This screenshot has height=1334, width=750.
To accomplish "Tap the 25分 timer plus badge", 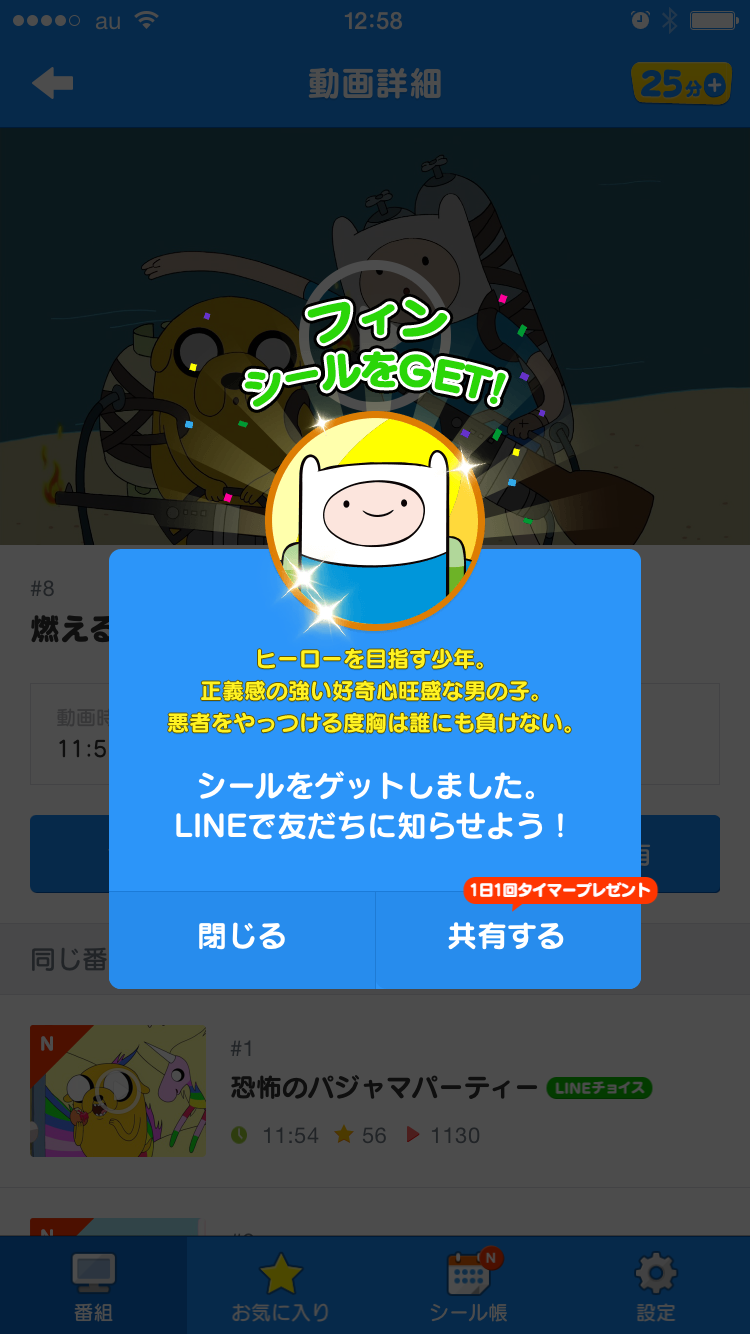I will 683,84.
